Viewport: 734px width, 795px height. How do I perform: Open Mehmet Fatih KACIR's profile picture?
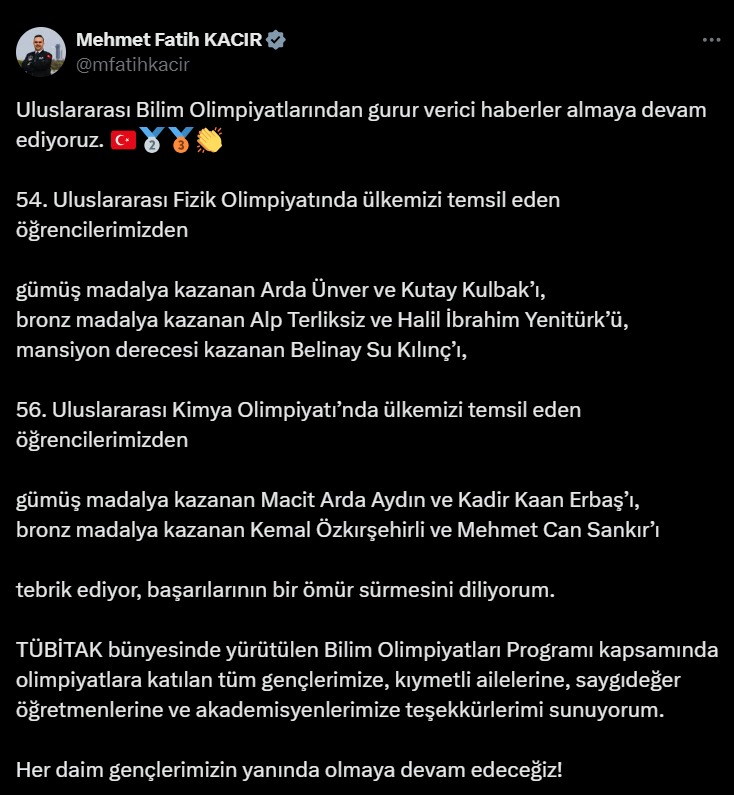click(x=41, y=52)
